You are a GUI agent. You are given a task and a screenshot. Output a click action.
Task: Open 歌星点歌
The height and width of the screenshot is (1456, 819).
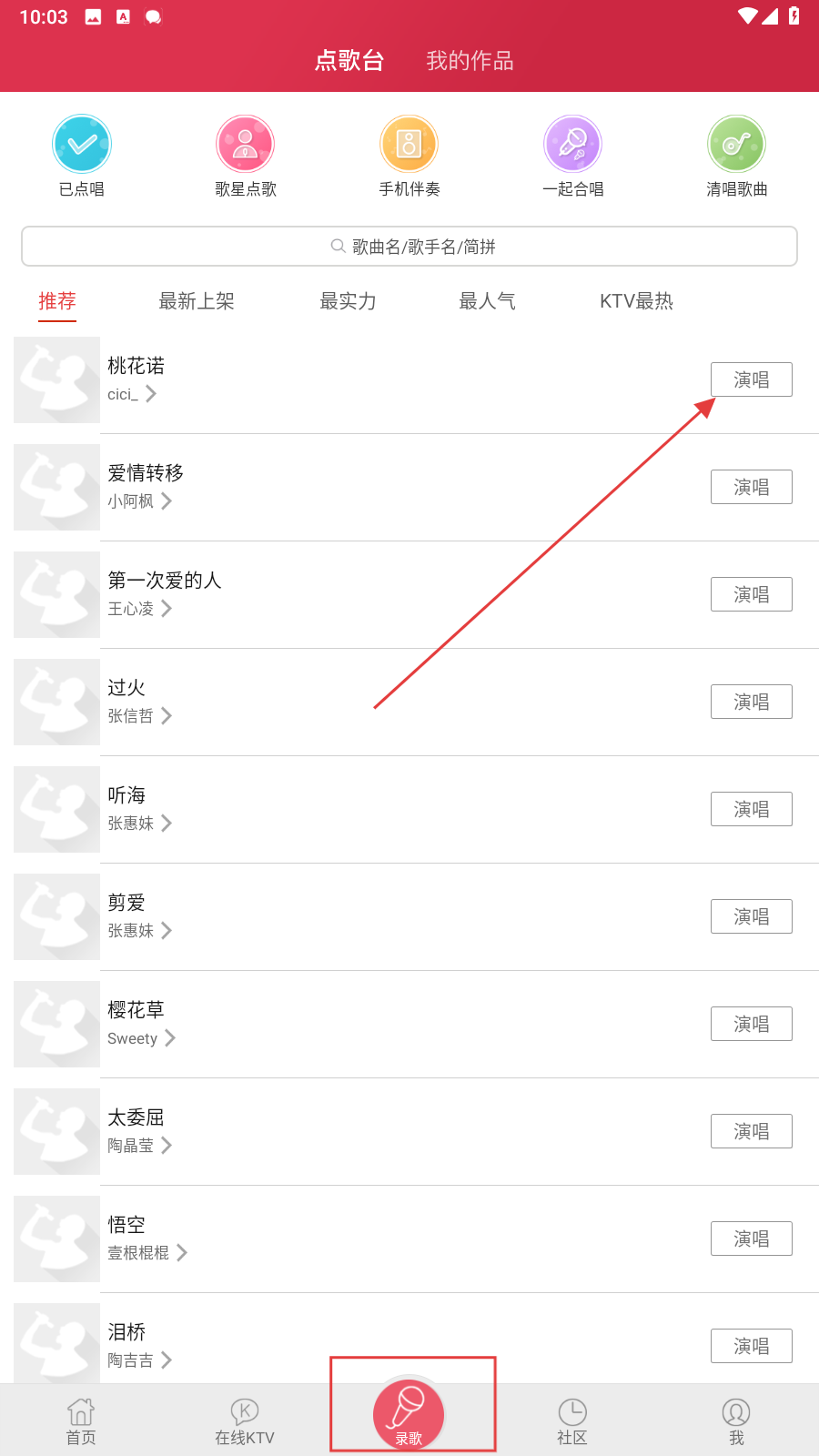click(x=246, y=157)
